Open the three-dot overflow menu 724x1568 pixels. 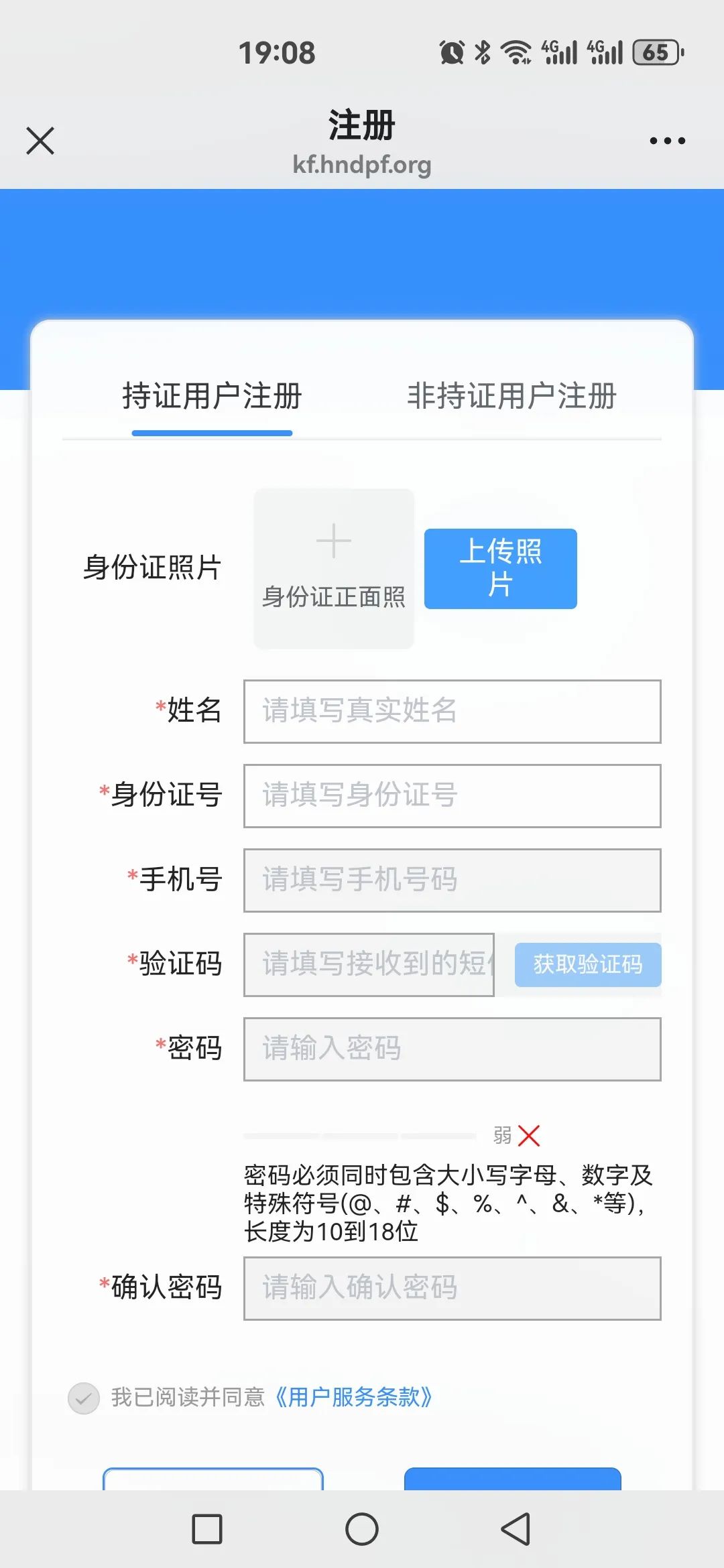point(667,141)
